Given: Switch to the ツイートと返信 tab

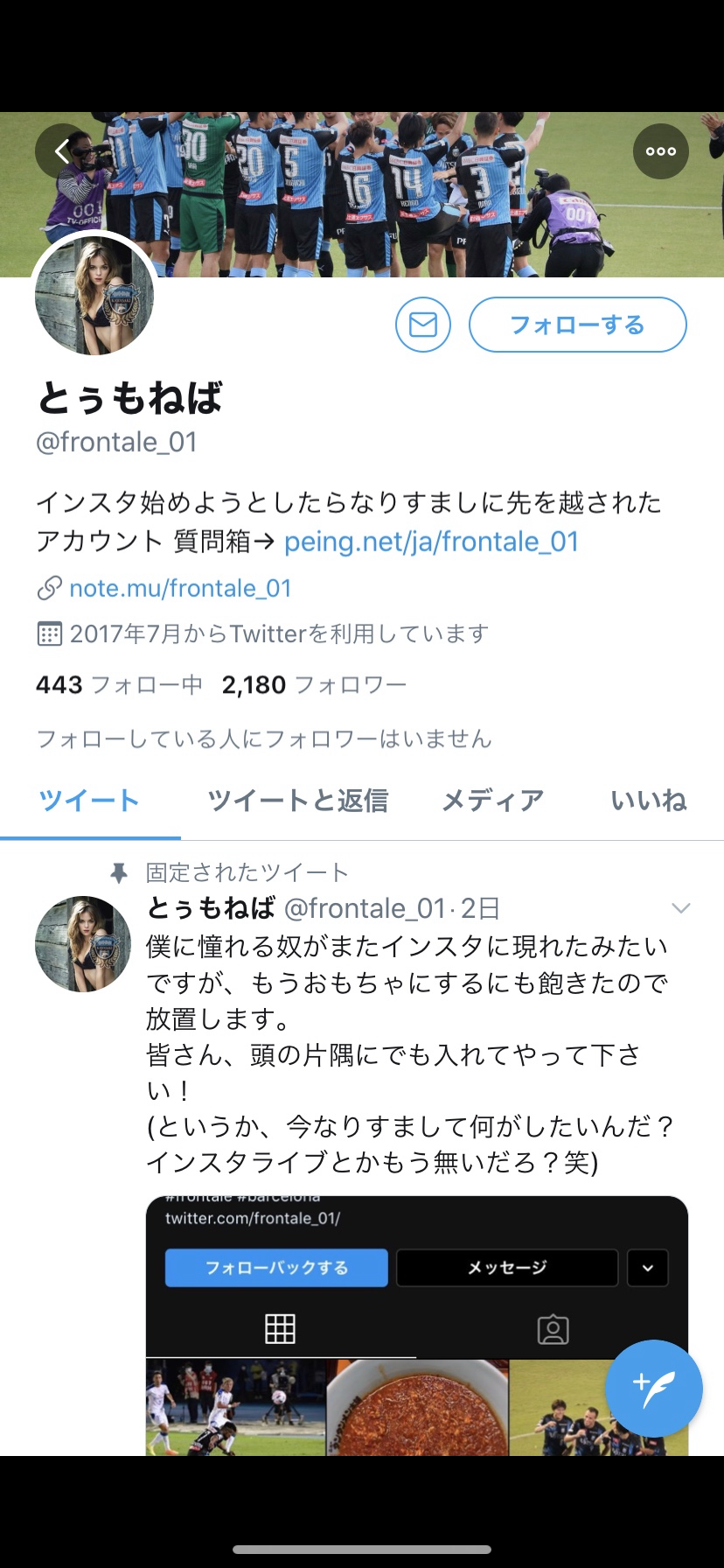Looking at the screenshot, I should tap(297, 800).
